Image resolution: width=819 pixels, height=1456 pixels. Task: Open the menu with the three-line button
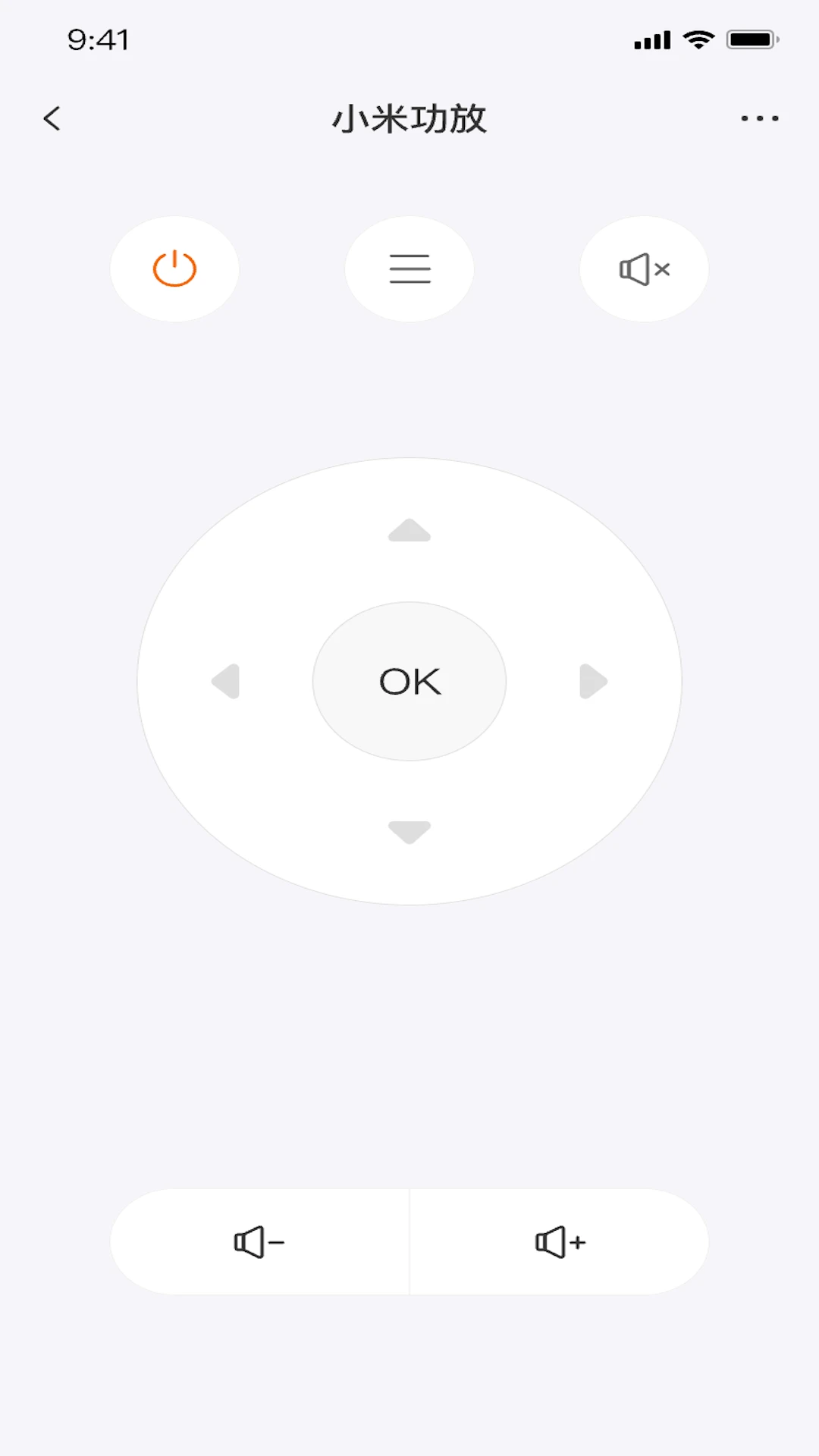point(409,268)
